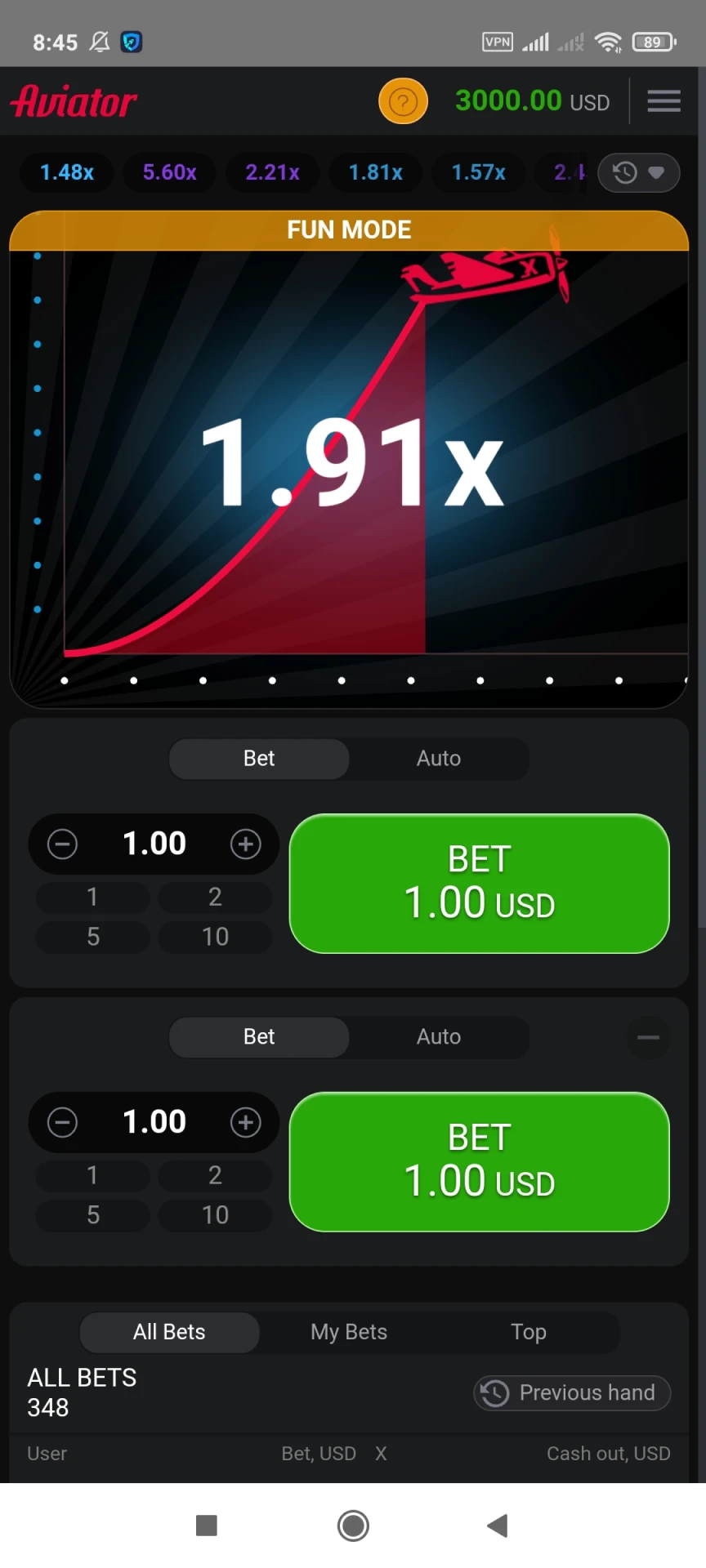Increase the second bet amount with plus
This screenshot has height=1568, width=706.
[x=246, y=1122]
